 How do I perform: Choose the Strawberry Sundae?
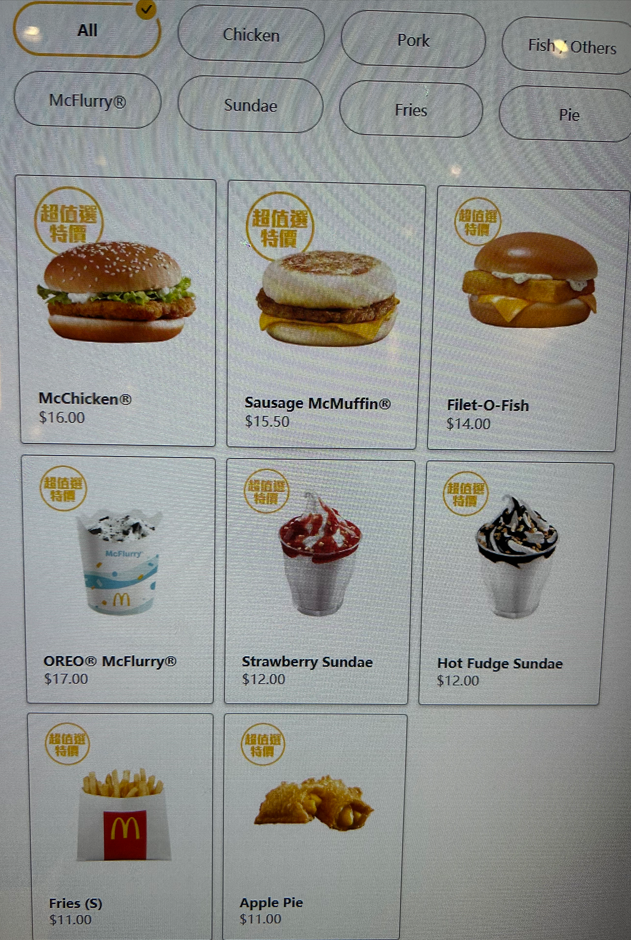click(x=319, y=582)
